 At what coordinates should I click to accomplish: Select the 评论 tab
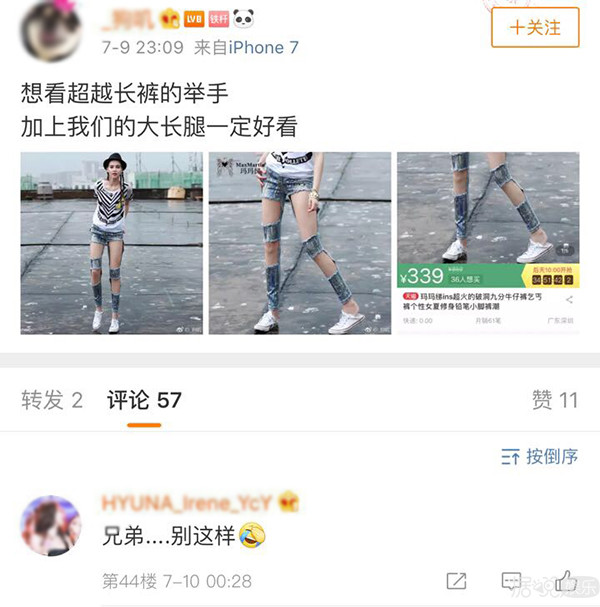[x=145, y=401]
